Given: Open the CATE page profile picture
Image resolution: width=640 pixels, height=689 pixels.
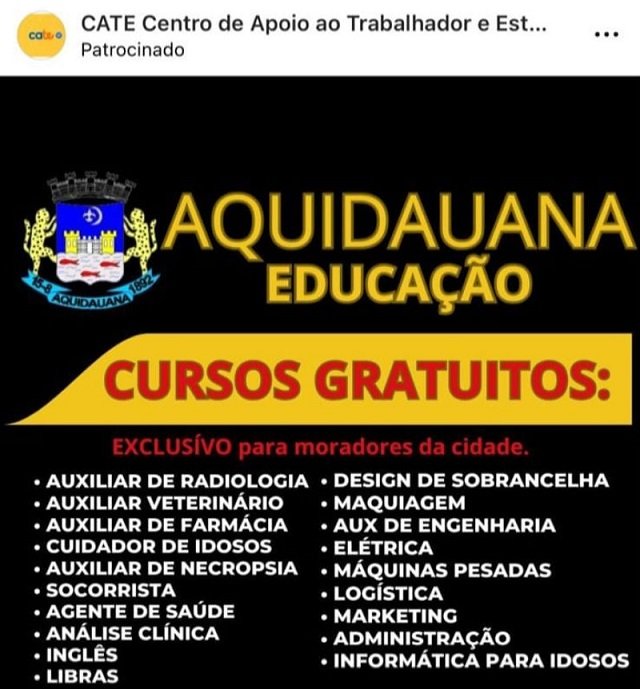Looking at the screenshot, I should [x=42, y=36].
